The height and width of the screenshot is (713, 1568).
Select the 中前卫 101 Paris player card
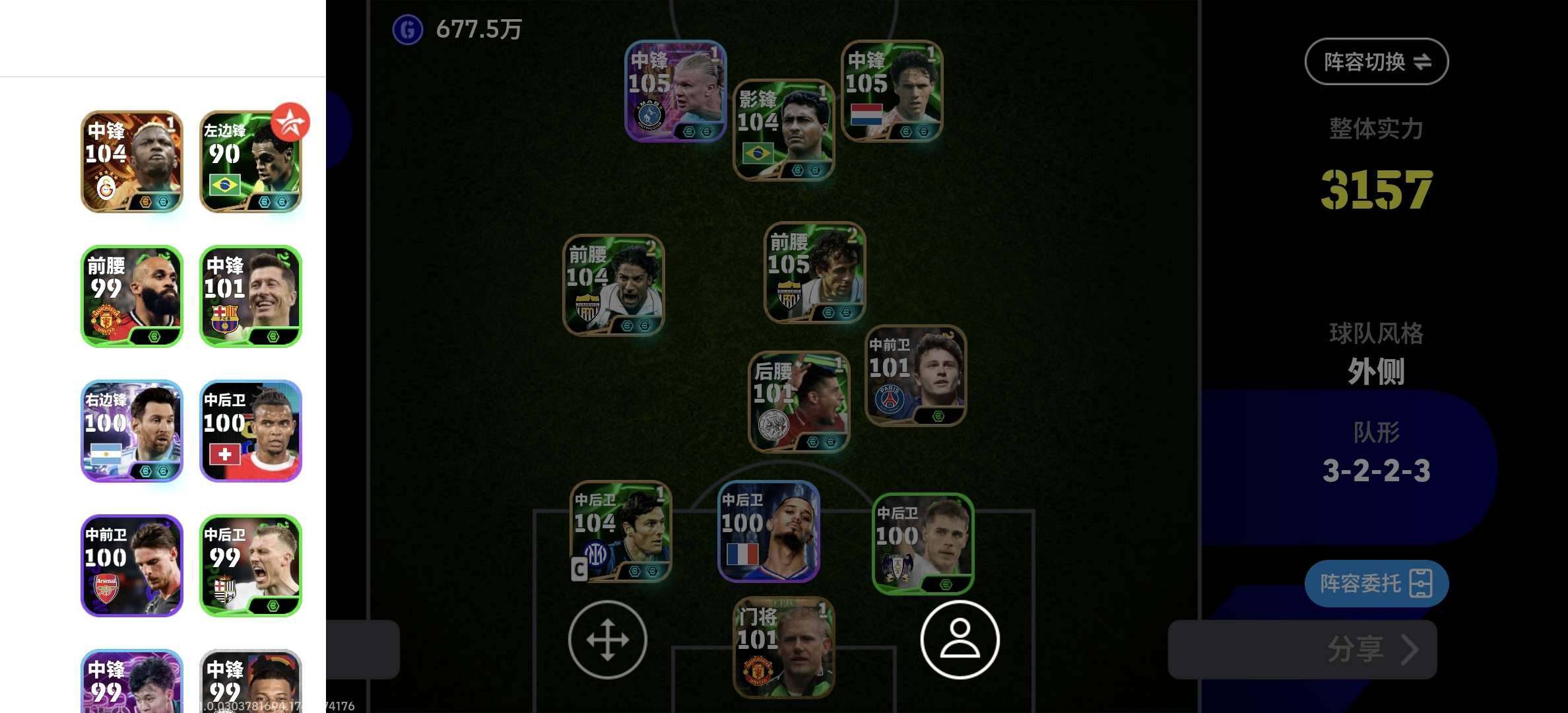click(916, 375)
